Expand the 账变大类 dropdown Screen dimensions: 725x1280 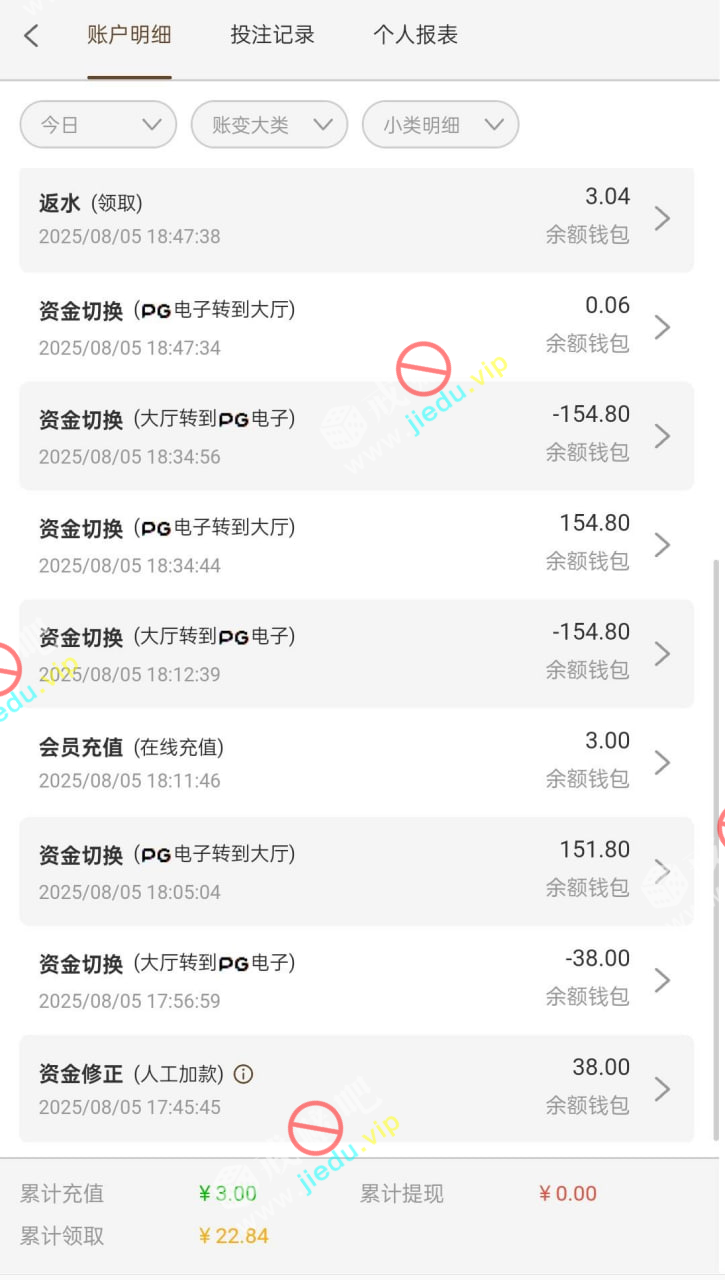click(x=269, y=125)
